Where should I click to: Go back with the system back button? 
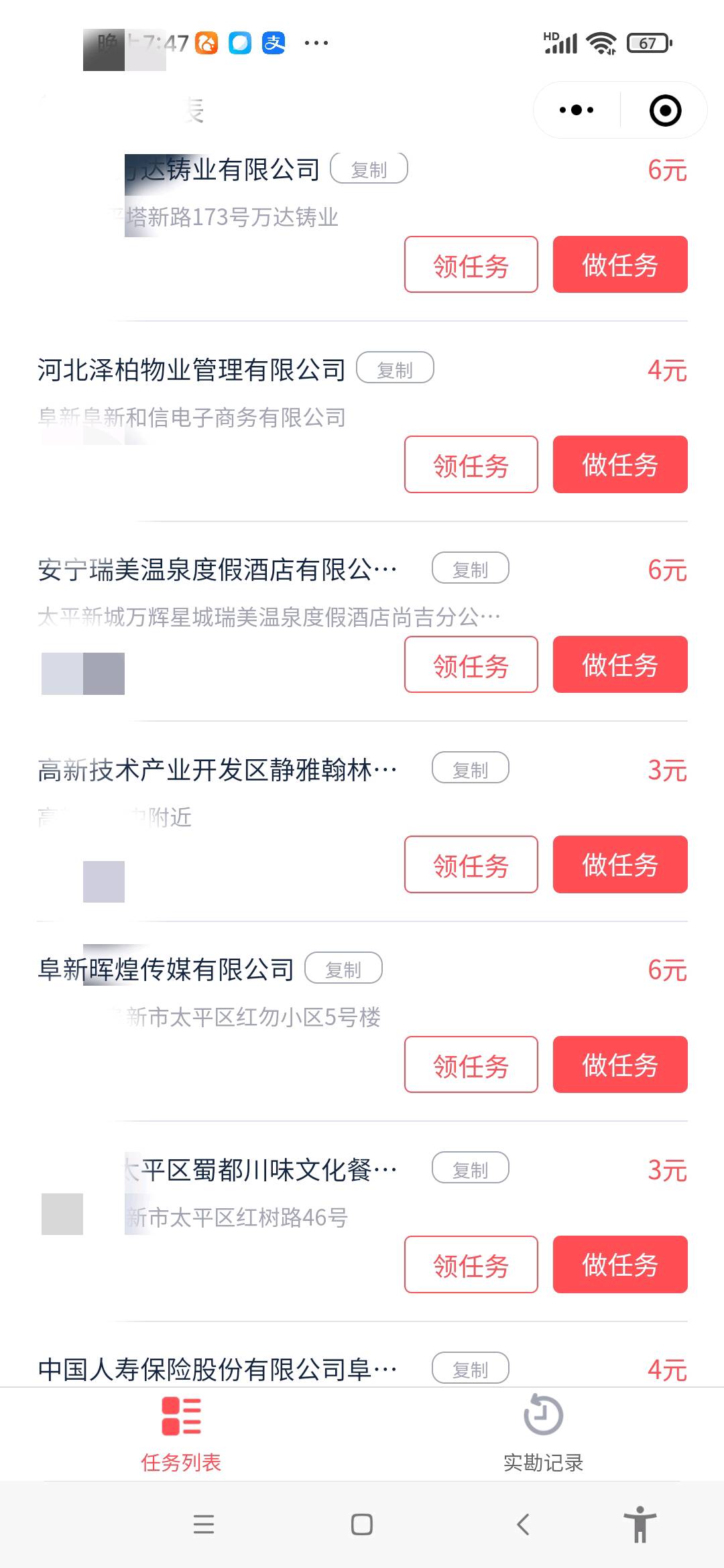point(524,1524)
